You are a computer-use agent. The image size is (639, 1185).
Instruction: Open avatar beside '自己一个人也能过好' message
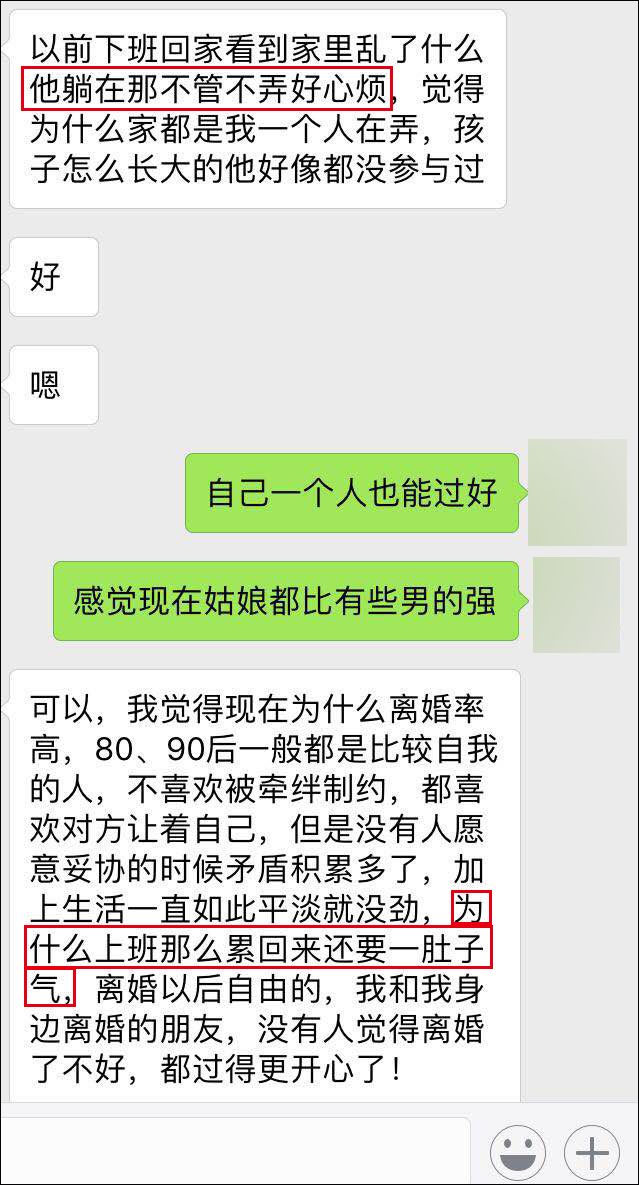coord(578,492)
